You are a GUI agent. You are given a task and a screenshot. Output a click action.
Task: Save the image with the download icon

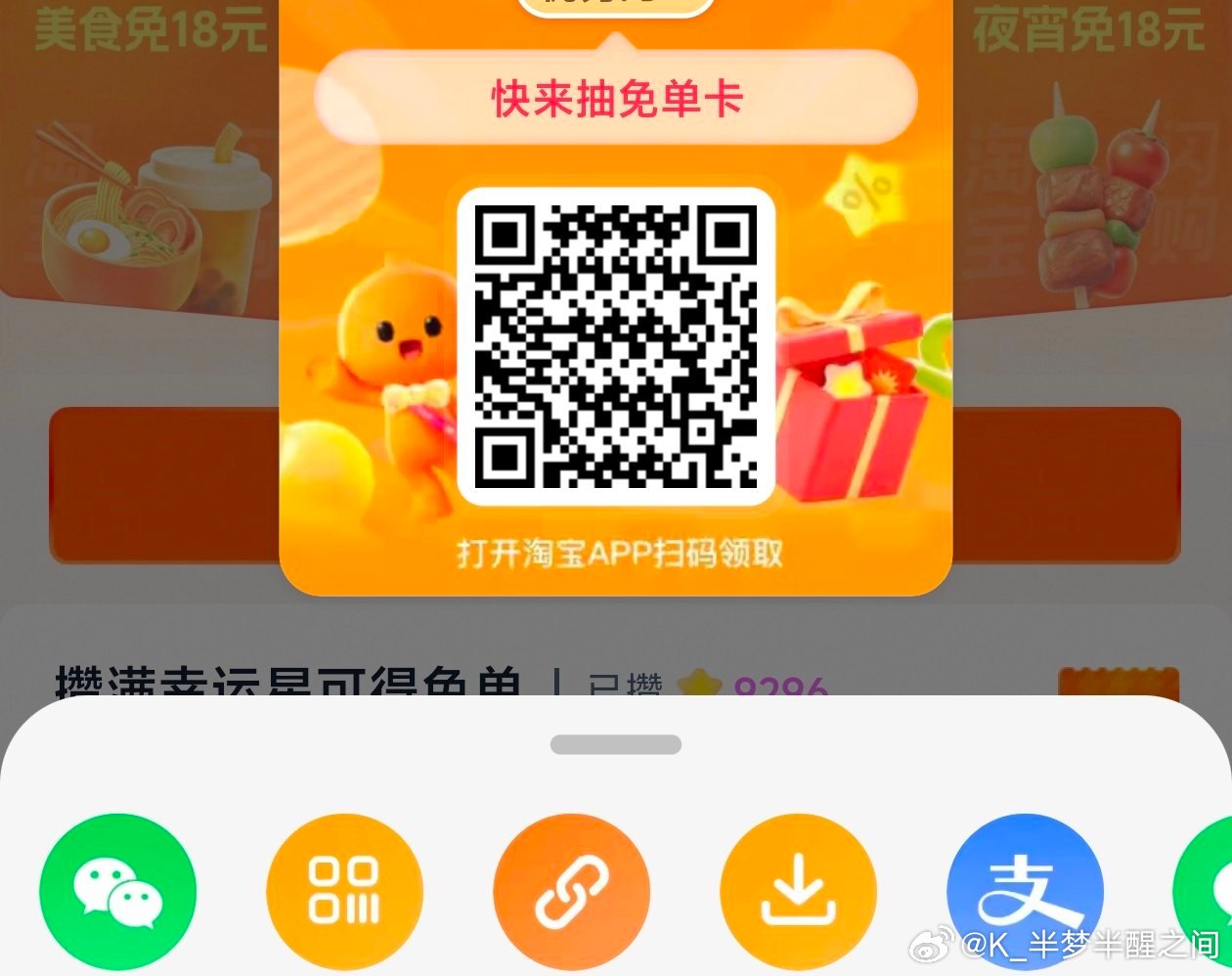798,891
